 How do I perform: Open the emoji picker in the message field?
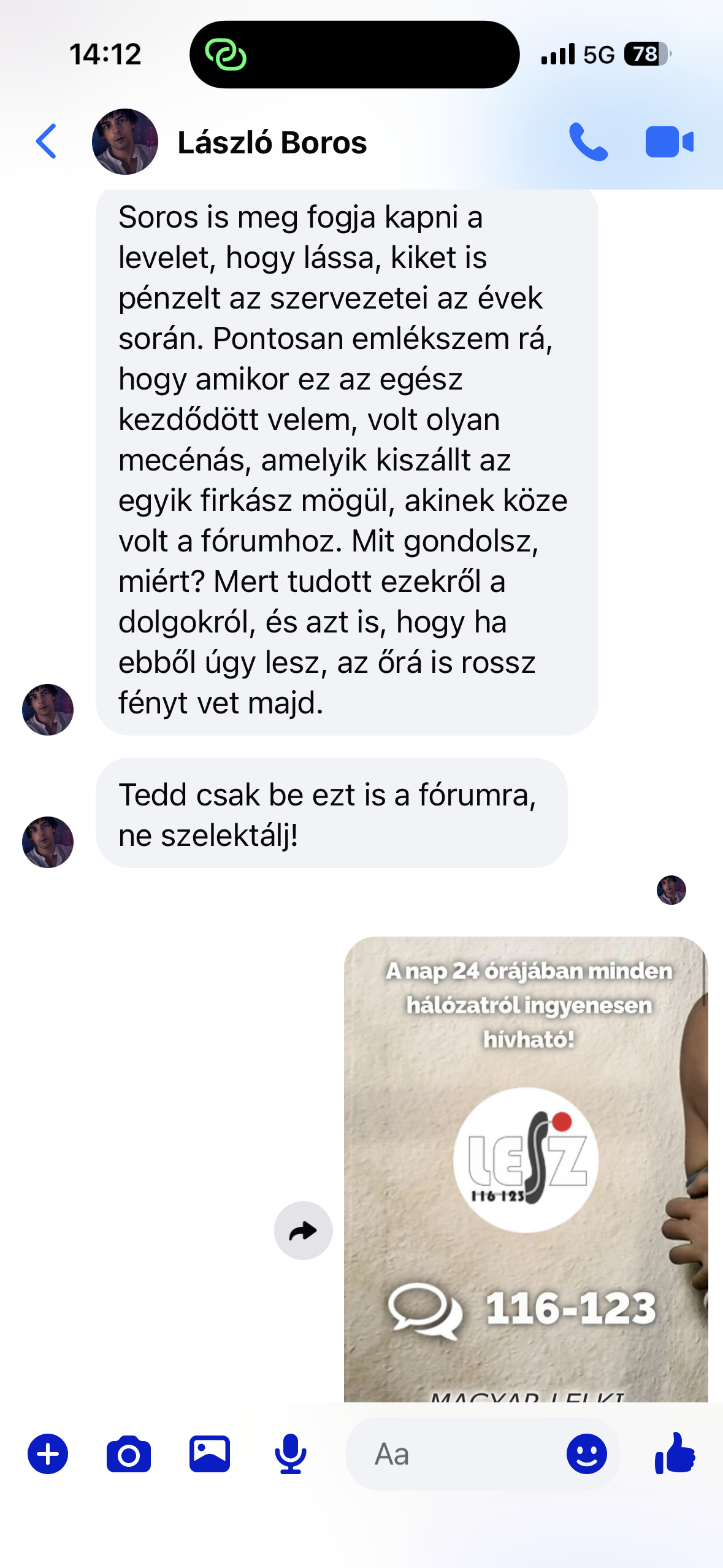[x=586, y=1453]
